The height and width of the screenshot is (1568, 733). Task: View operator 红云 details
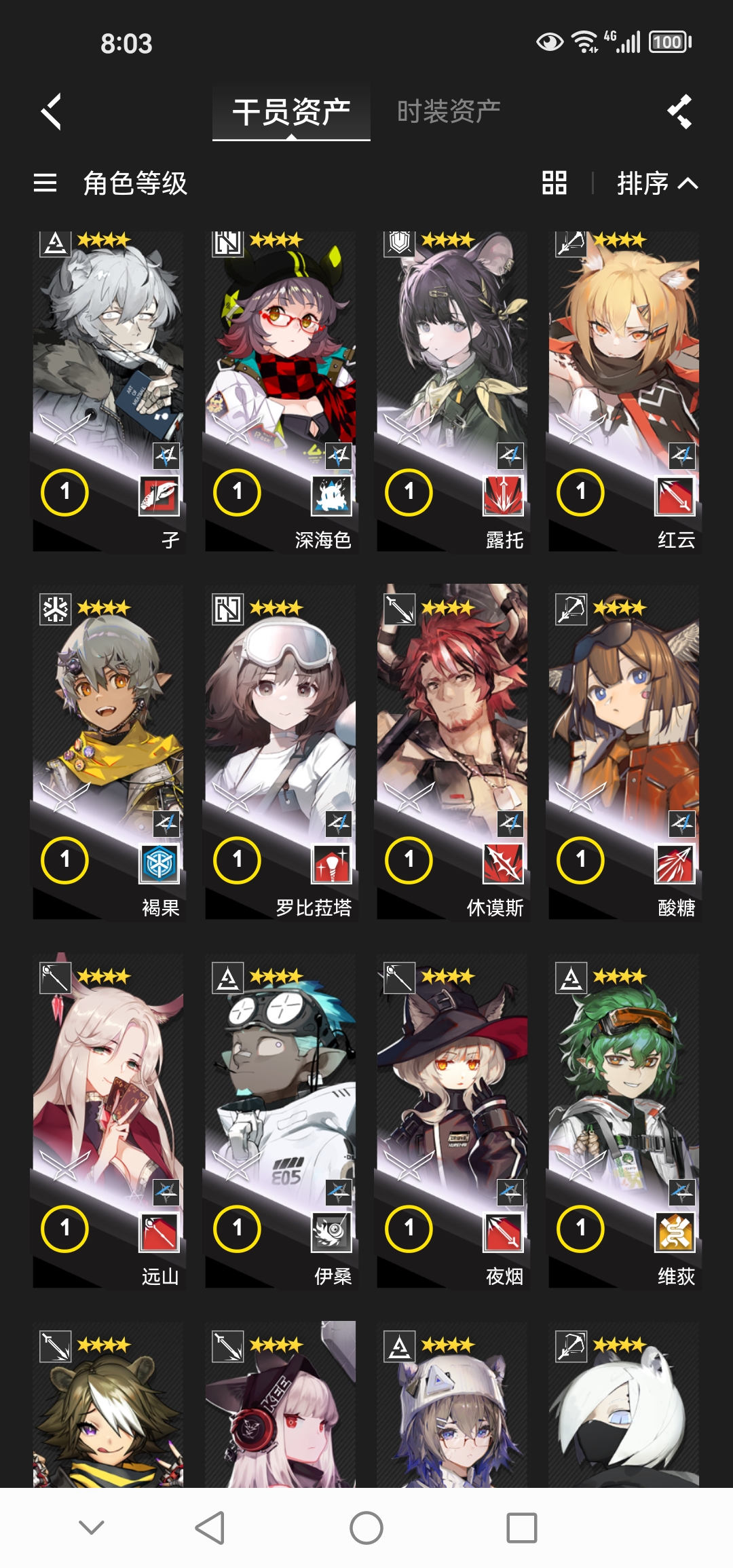[624, 390]
